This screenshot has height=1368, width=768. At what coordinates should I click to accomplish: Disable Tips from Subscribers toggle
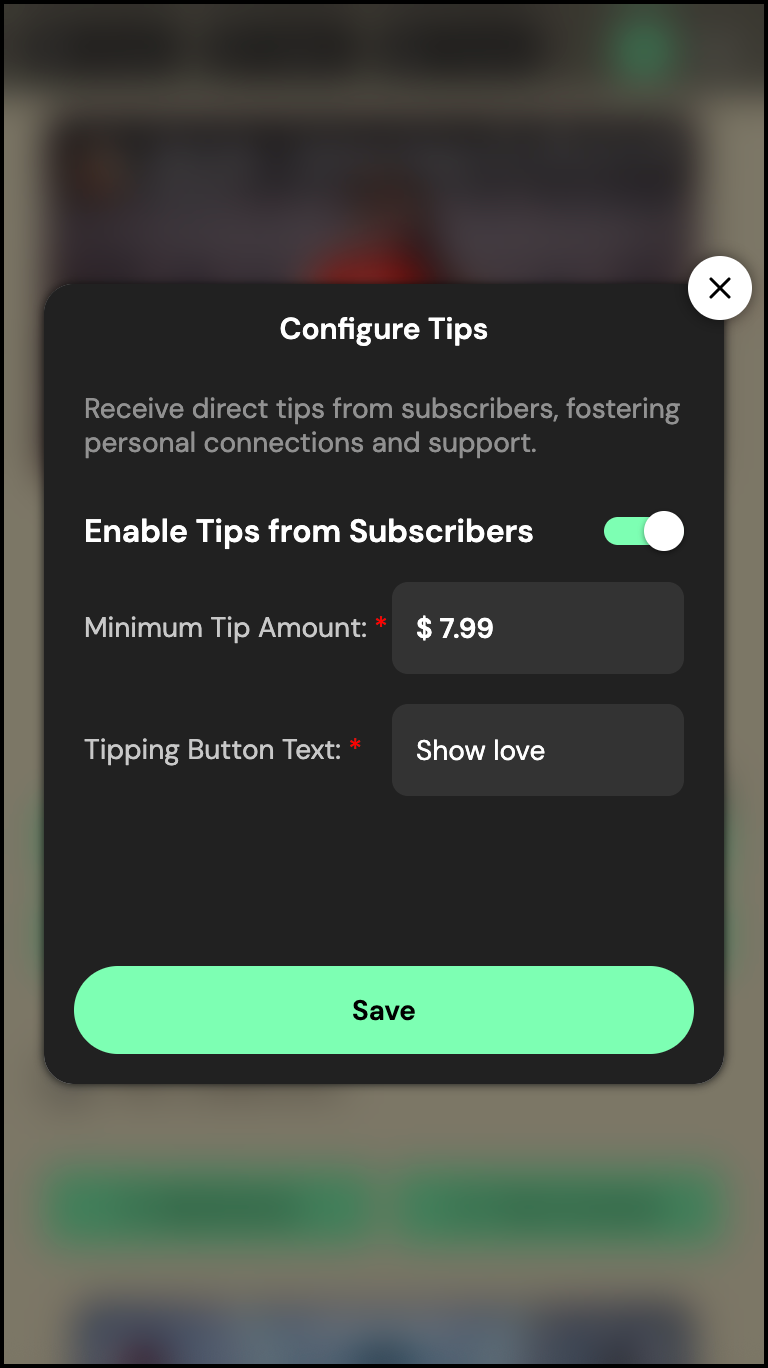pos(643,531)
